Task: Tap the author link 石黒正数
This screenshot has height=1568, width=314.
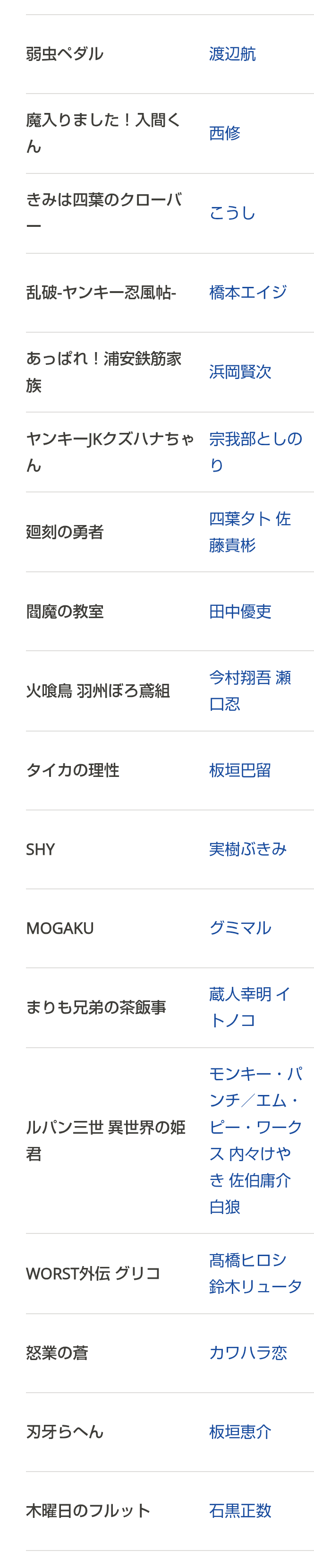Action: point(240,1510)
